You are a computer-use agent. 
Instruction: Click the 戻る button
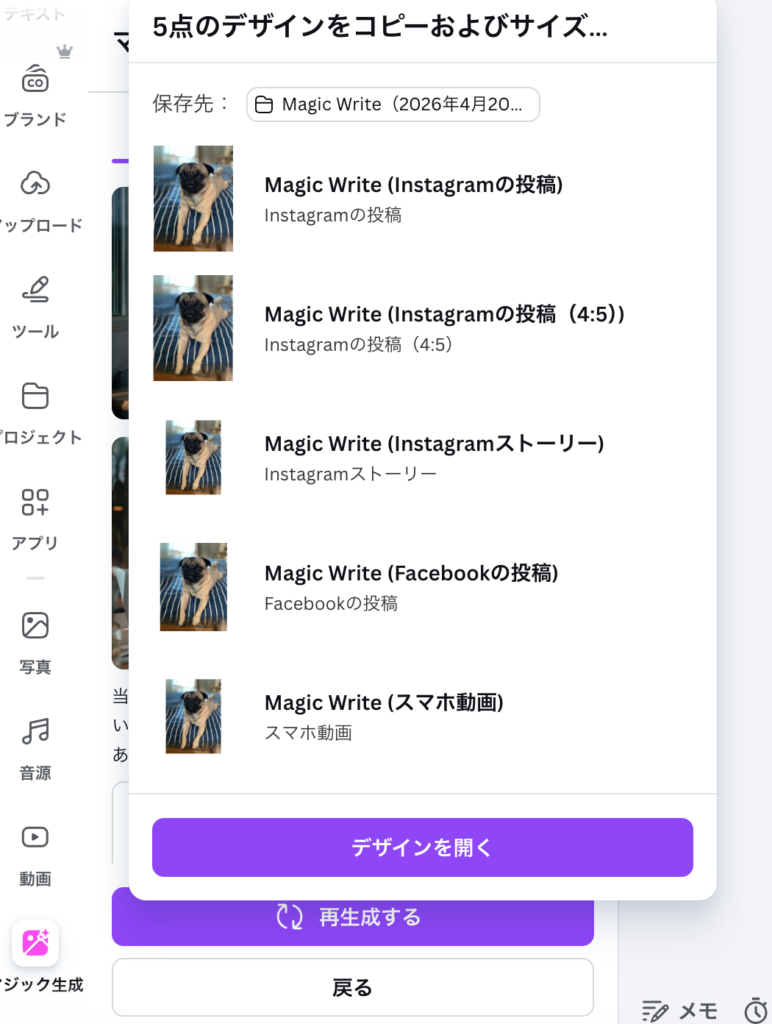pos(353,987)
